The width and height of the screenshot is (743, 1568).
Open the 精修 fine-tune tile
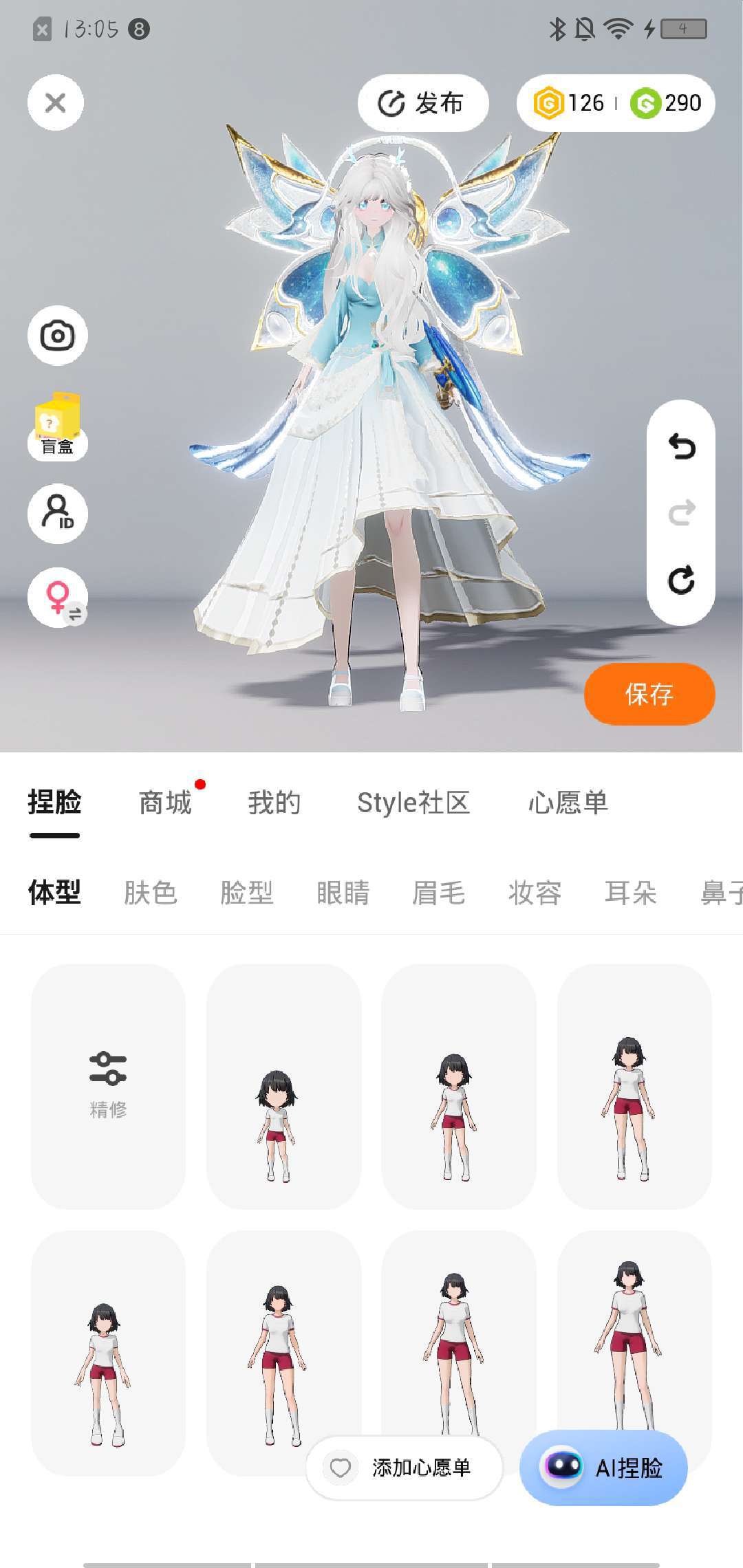coord(108,1085)
